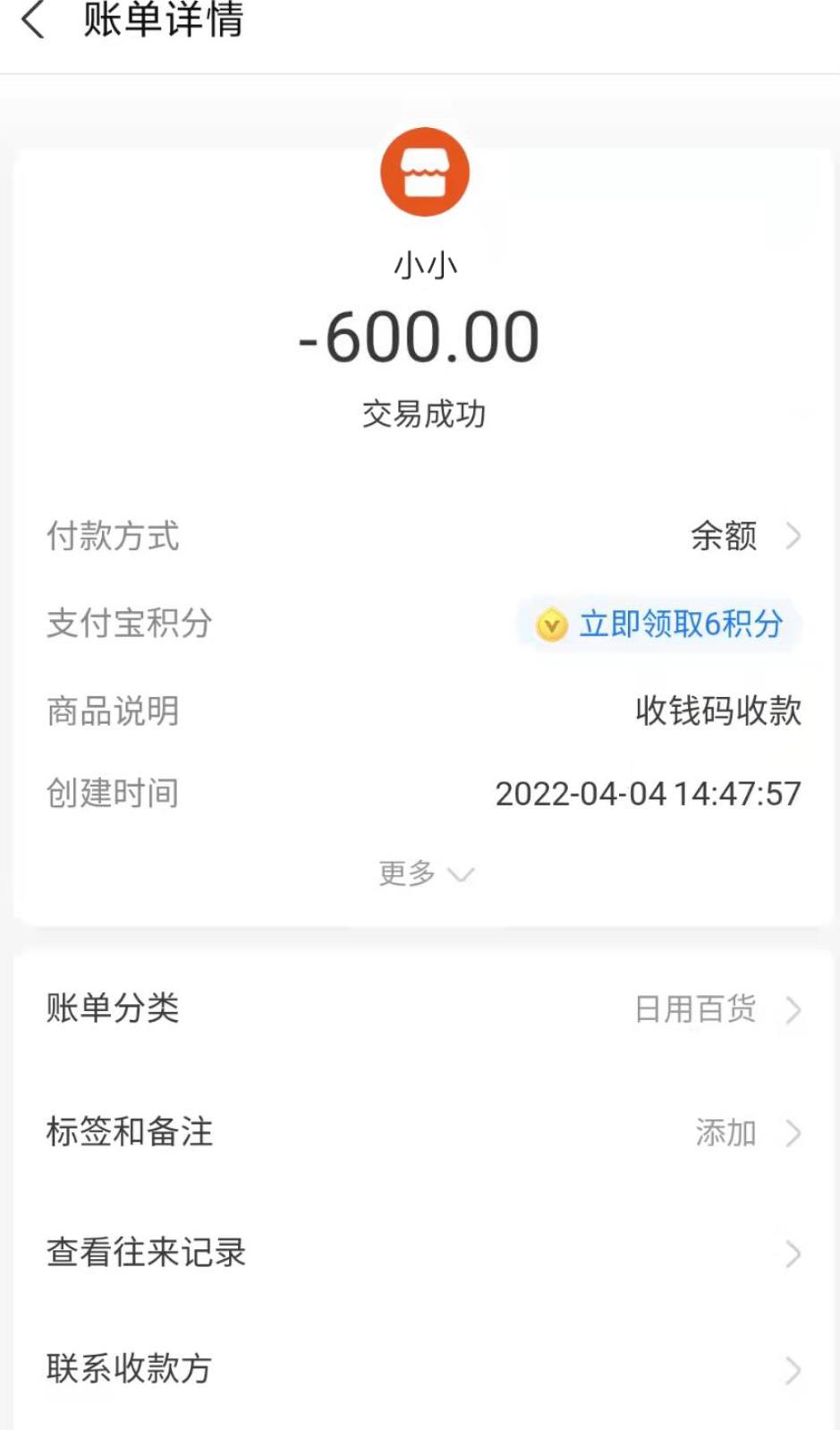Open 付款方式 details via its chevron icon
Viewport: 840px width, 1430px height.
tap(794, 537)
